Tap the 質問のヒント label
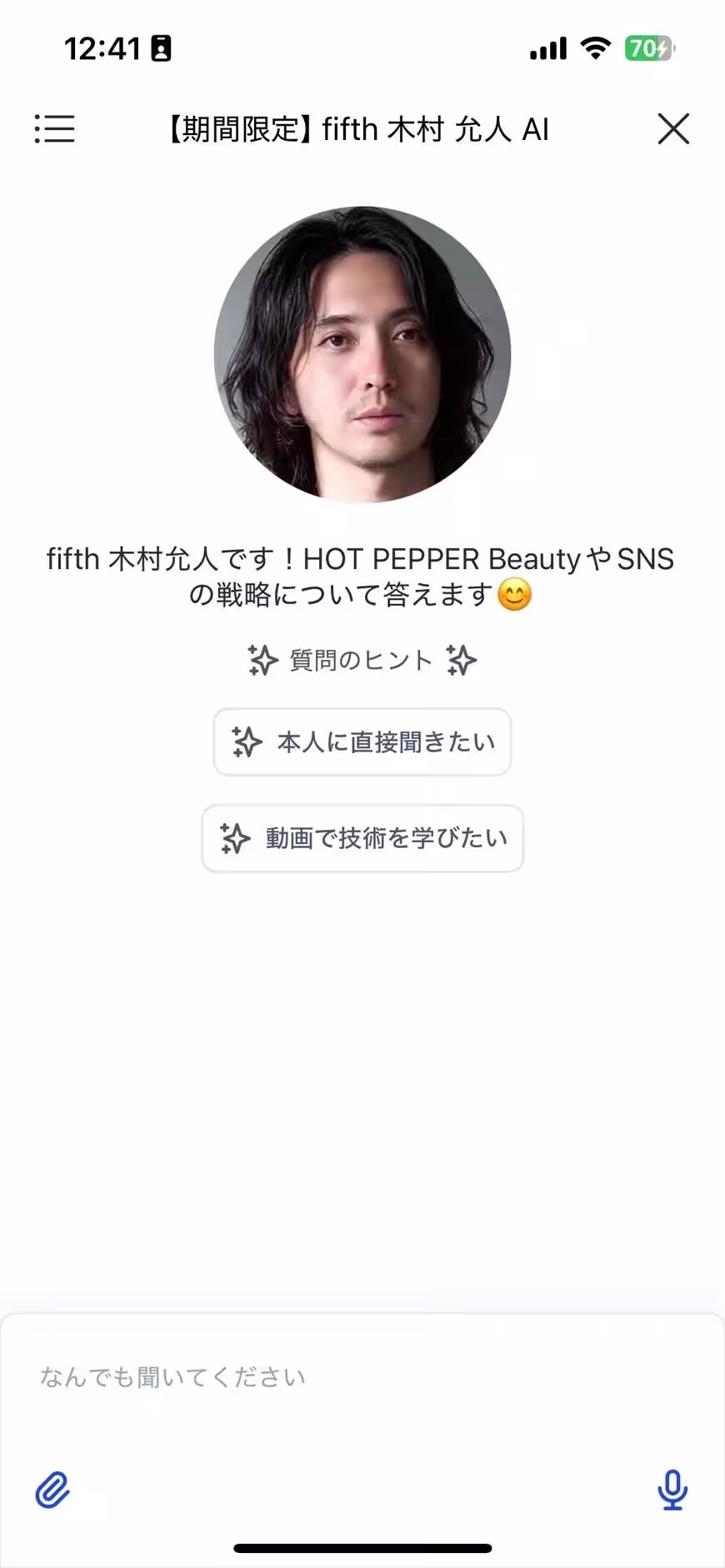The image size is (725, 1568). [x=360, y=660]
